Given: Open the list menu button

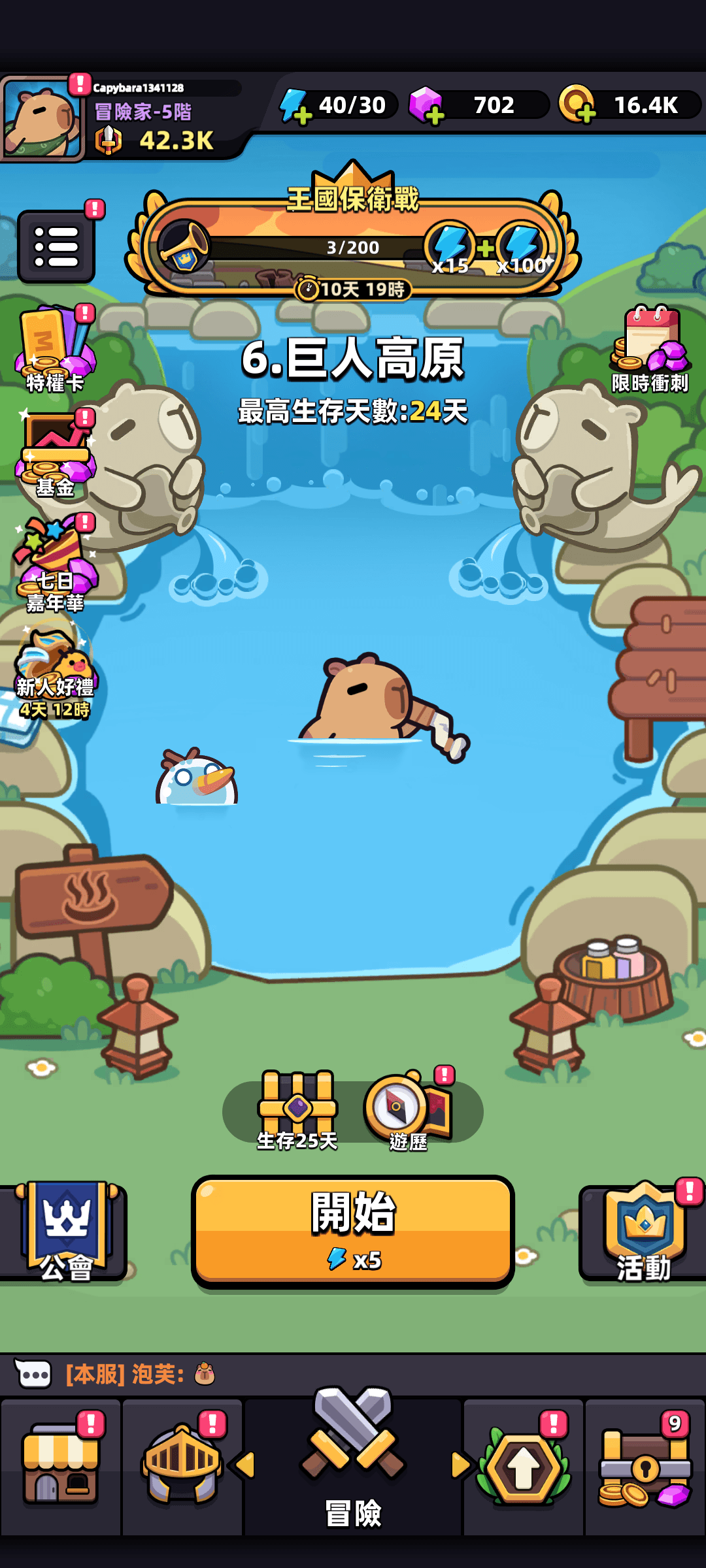Looking at the screenshot, I should click(56, 247).
